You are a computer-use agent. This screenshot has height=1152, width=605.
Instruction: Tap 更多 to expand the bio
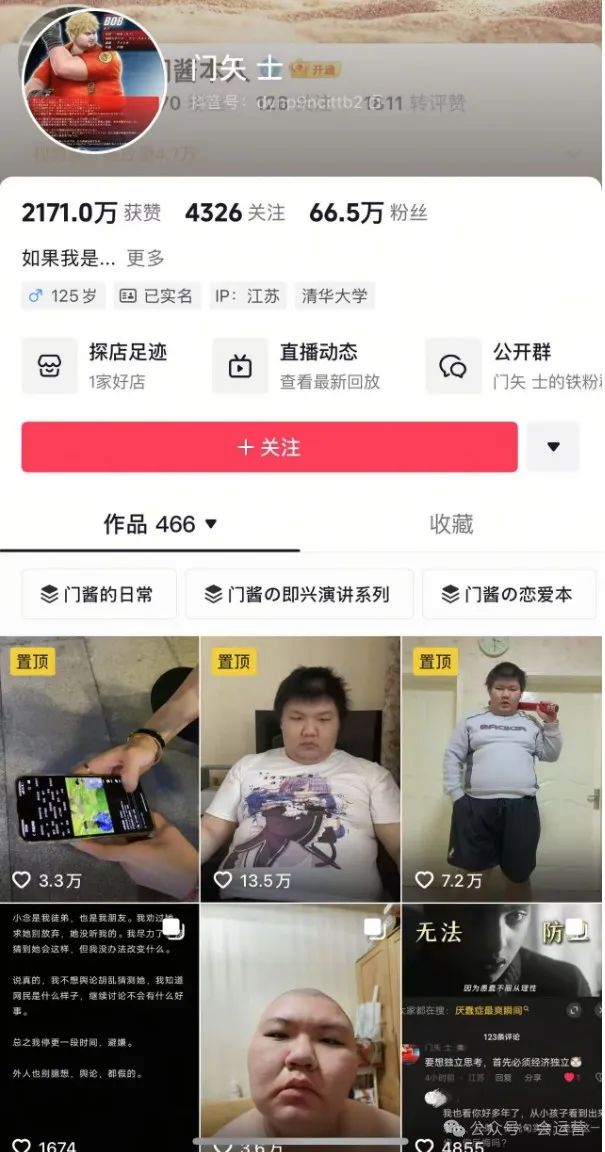click(x=145, y=258)
